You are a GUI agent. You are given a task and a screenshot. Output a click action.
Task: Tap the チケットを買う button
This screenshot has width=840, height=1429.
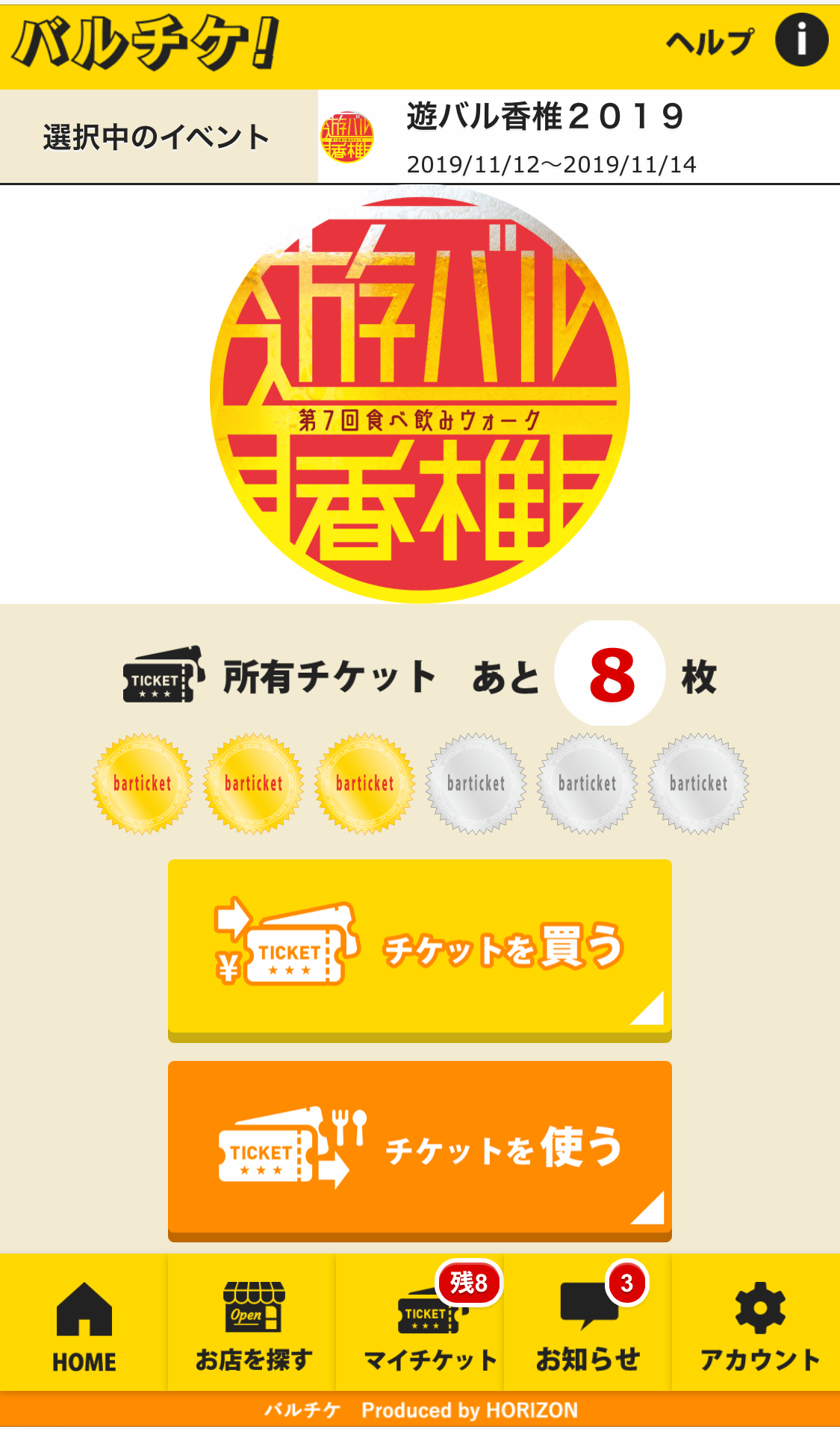(420, 948)
